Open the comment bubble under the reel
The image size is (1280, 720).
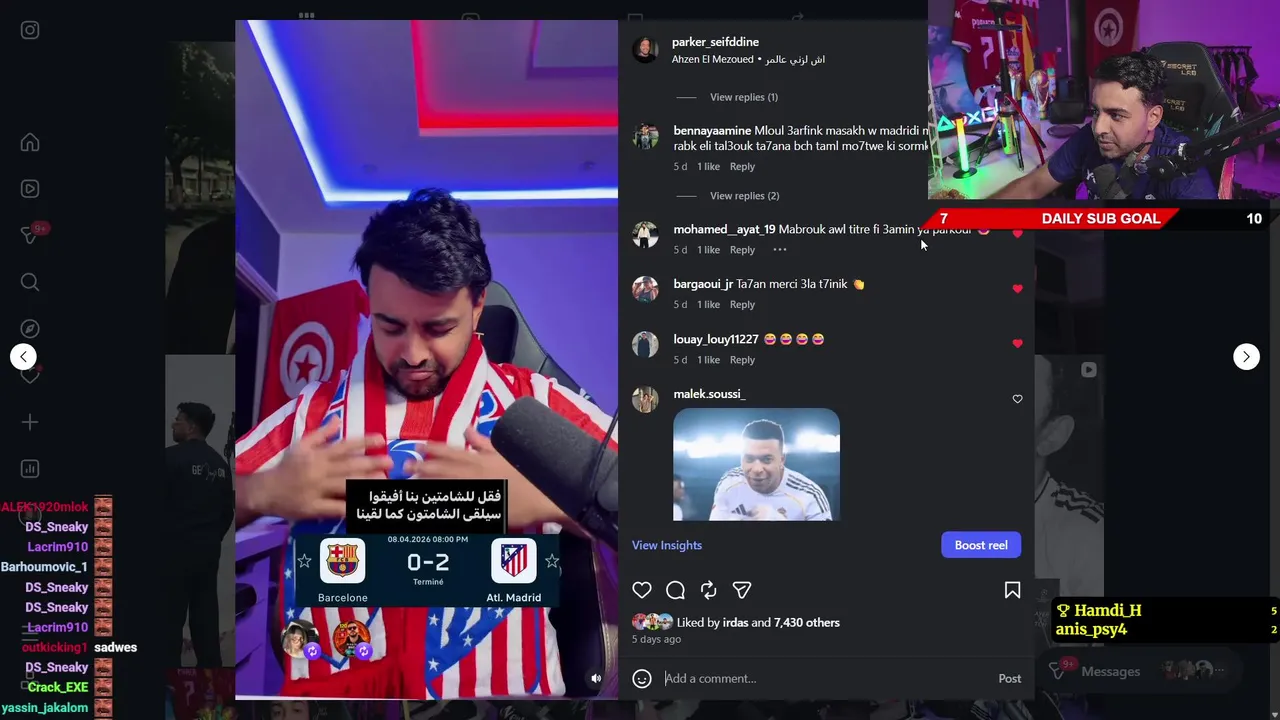coord(675,590)
